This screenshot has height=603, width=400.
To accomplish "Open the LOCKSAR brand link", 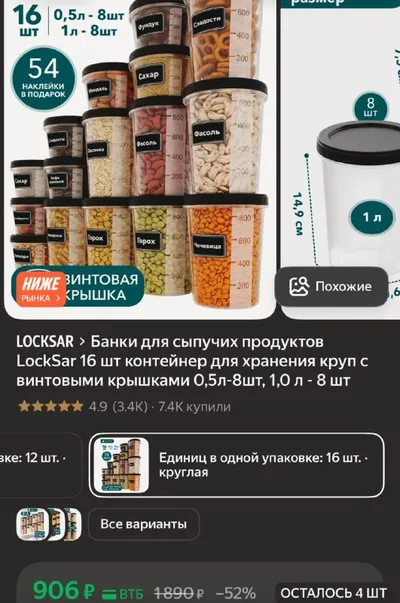I will click(x=45, y=341).
